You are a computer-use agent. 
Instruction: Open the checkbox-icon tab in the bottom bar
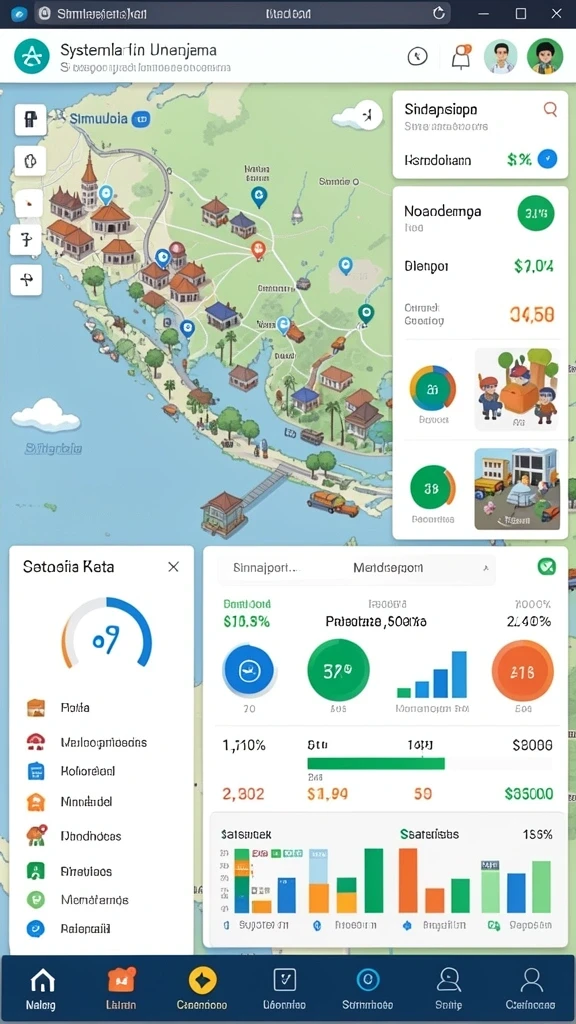coord(284,988)
